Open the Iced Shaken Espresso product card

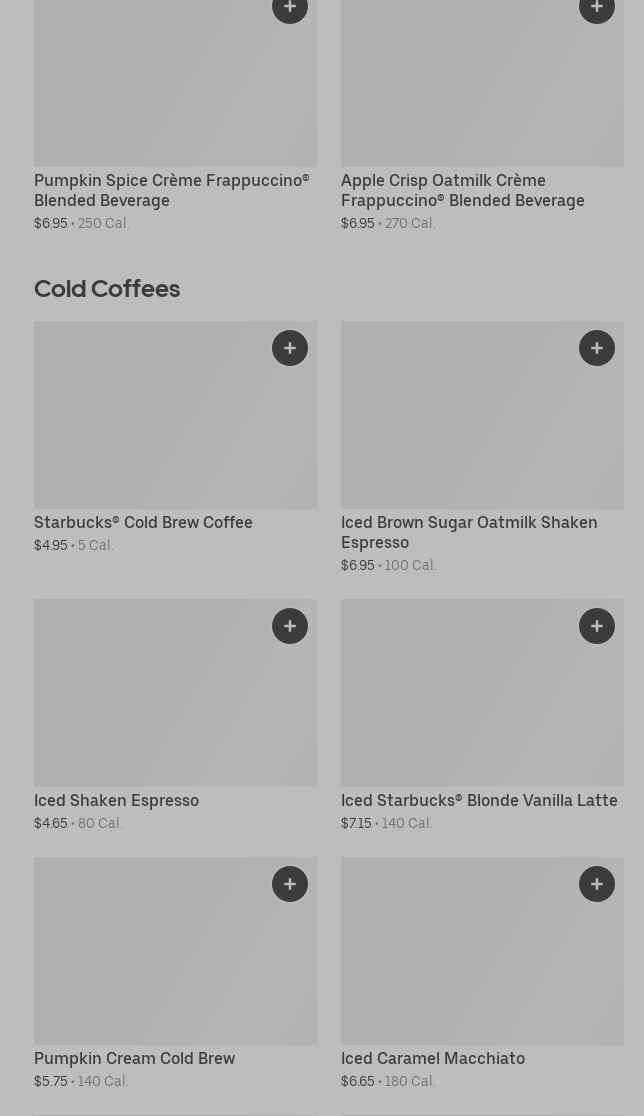tap(175, 715)
